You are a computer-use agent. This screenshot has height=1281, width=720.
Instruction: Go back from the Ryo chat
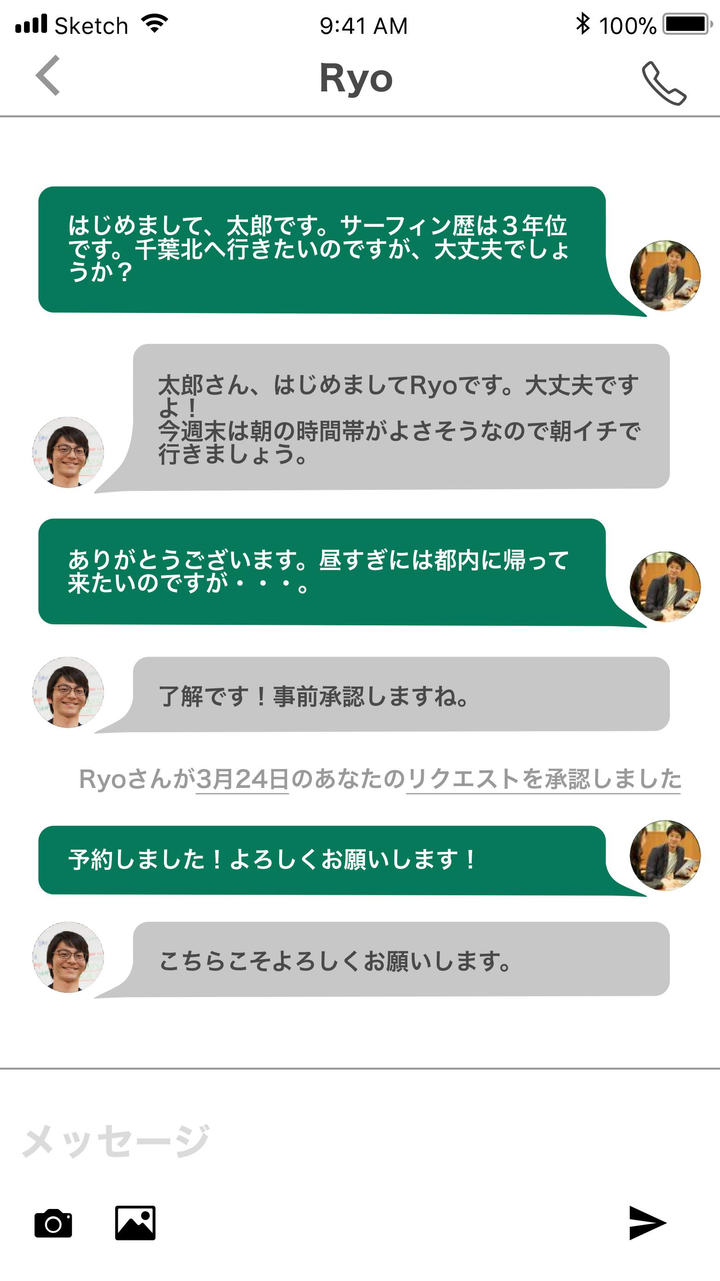click(47, 77)
